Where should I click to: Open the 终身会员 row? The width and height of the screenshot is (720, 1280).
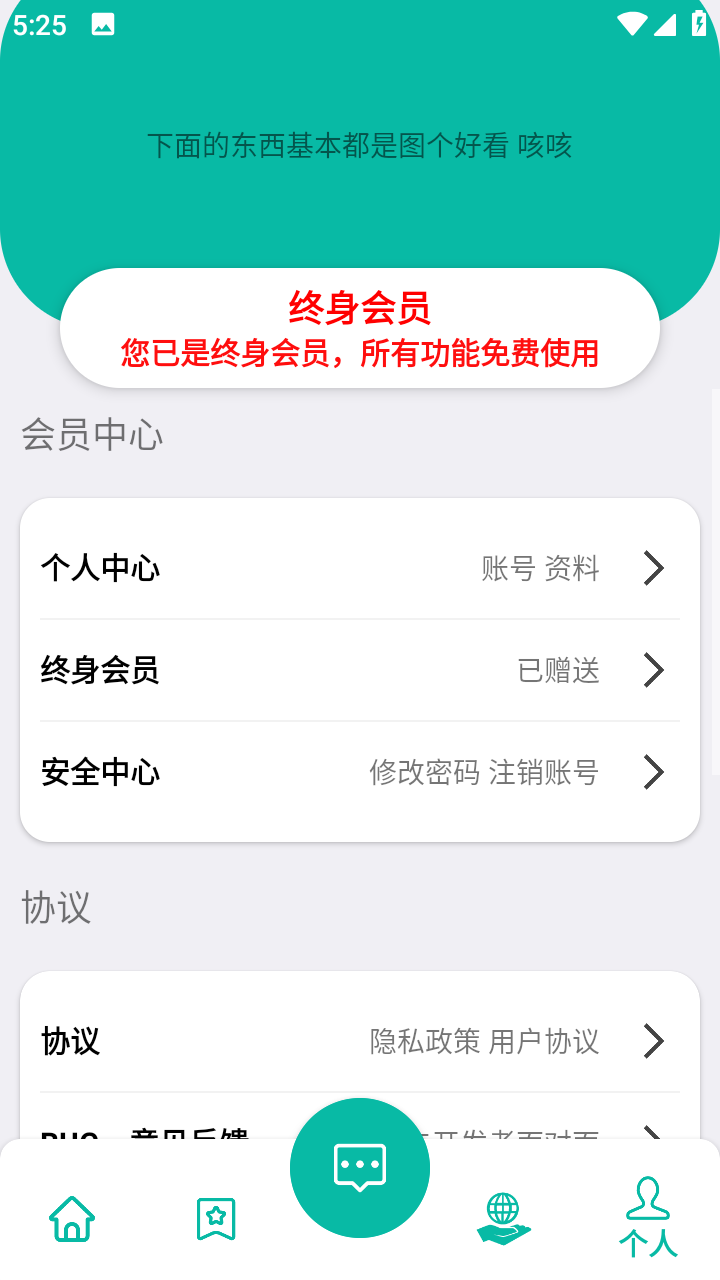coord(360,670)
